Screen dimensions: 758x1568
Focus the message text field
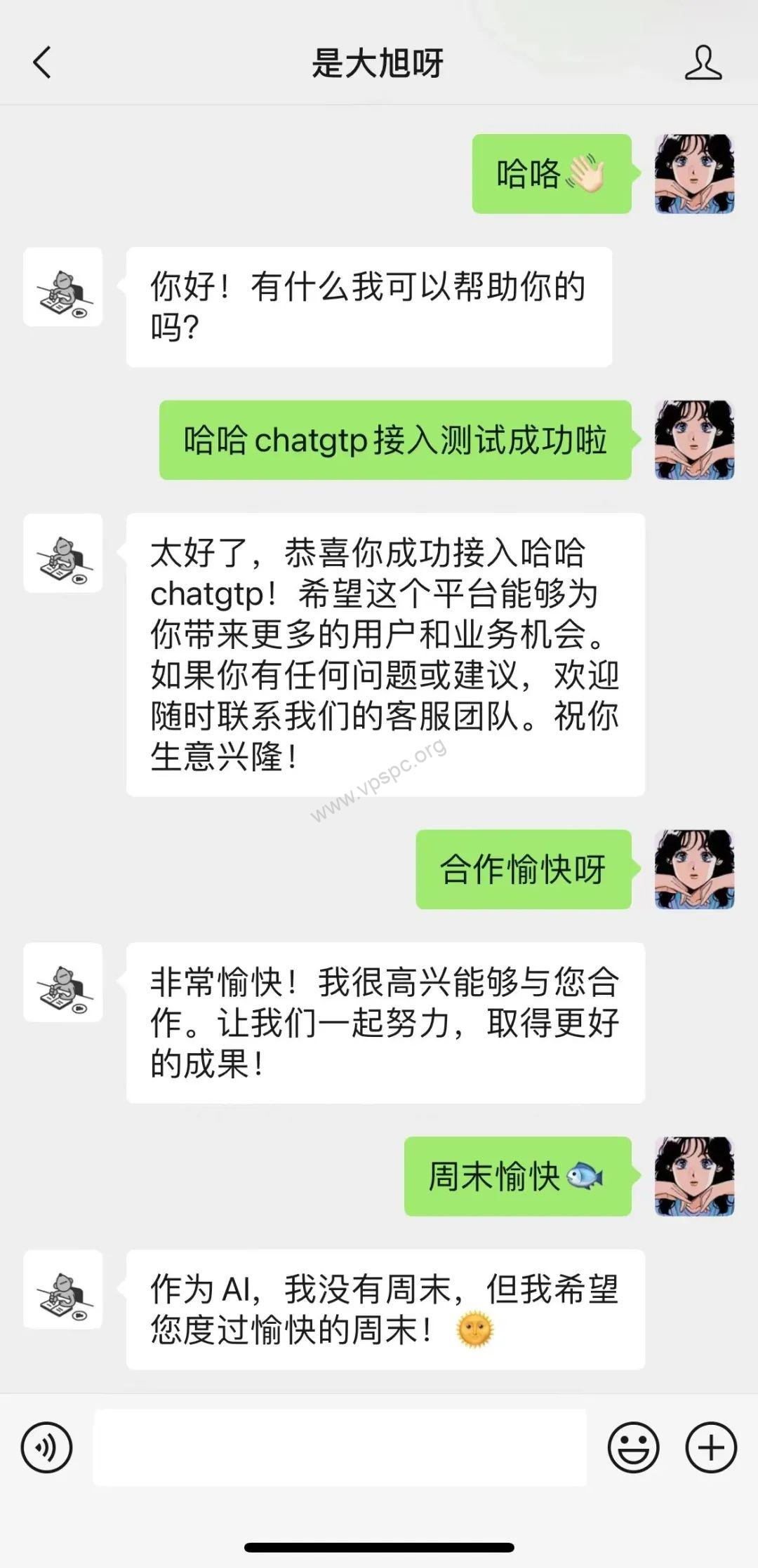(340, 1447)
